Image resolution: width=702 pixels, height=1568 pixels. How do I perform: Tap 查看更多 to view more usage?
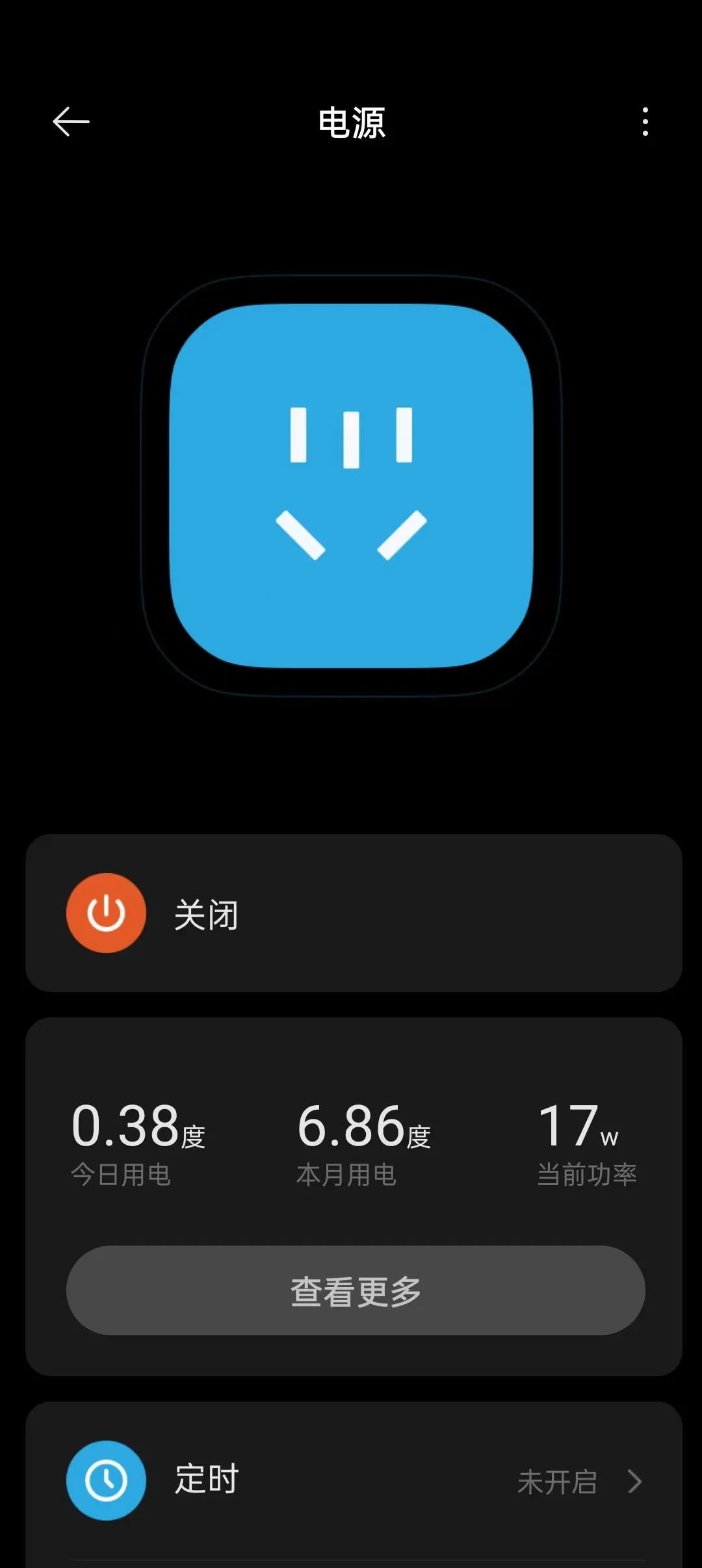pyautogui.click(x=355, y=1290)
